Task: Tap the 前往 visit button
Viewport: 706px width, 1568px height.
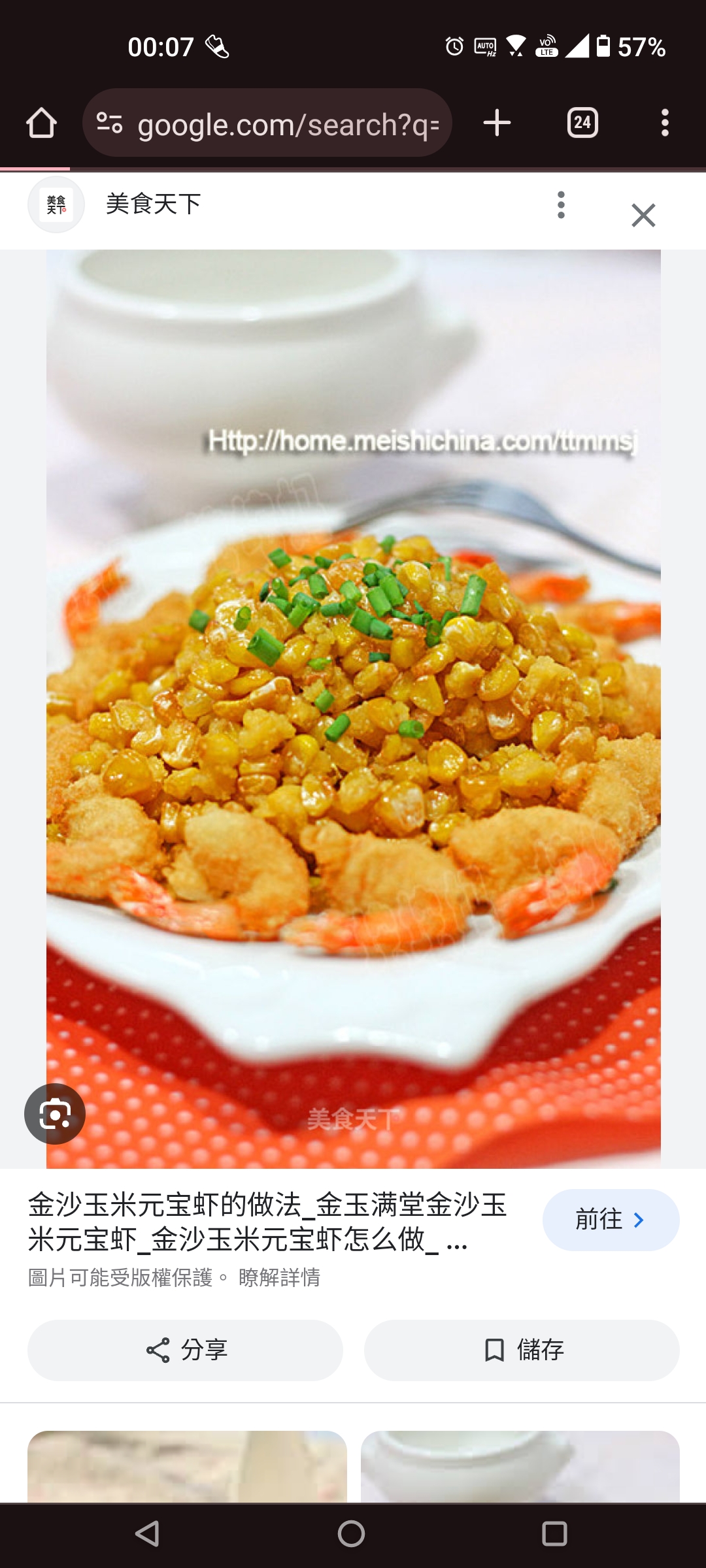Action: (611, 1220)
